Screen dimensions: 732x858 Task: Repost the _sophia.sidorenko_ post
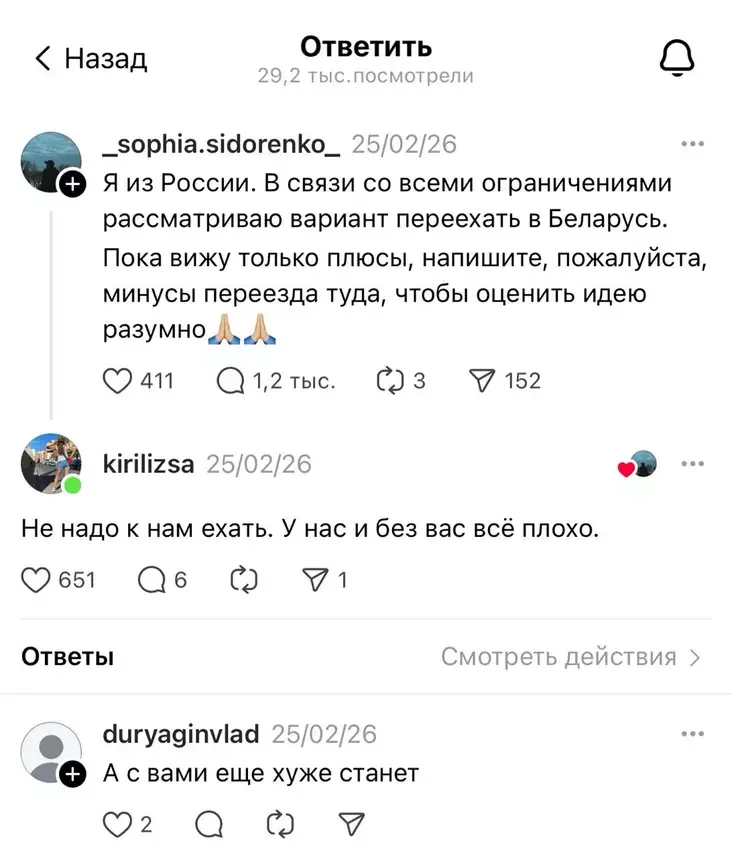pos(386,380)
